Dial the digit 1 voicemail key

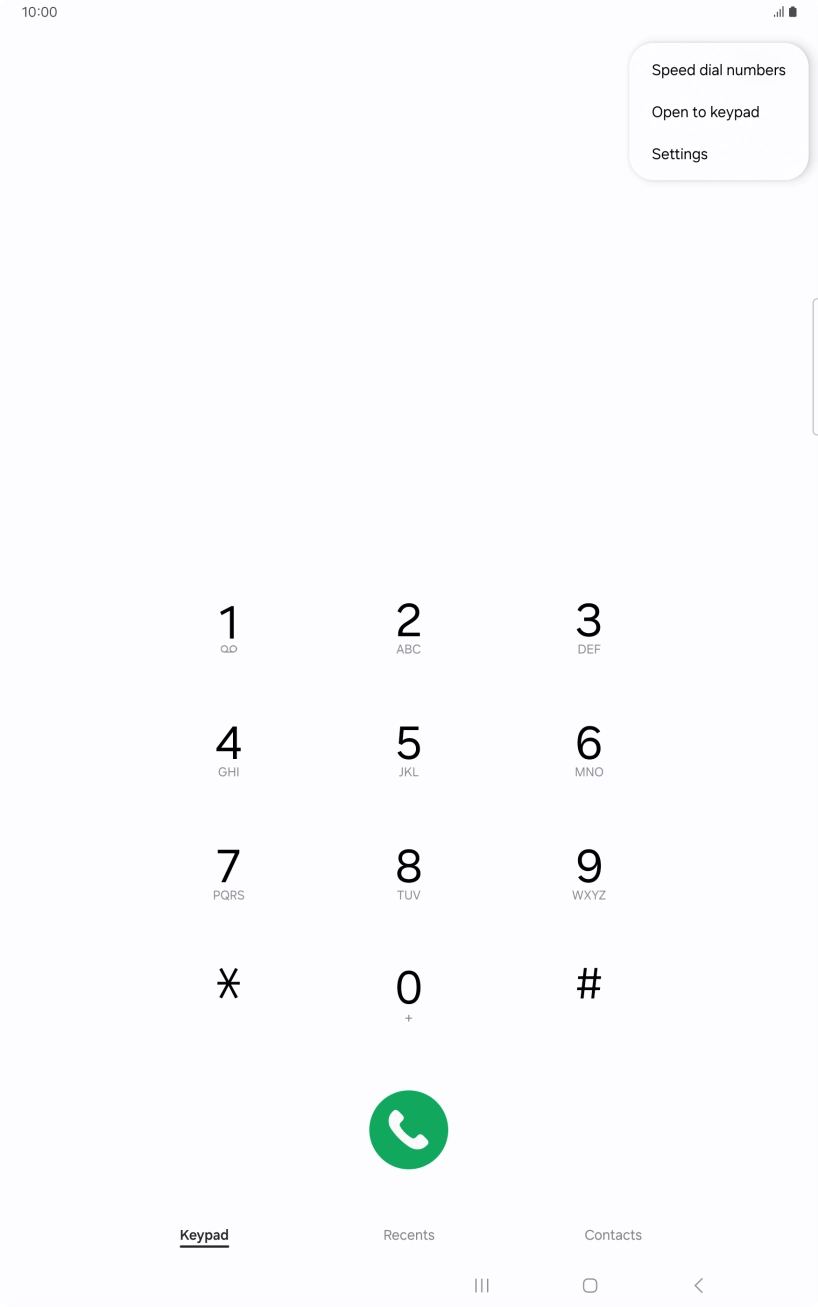[x=228, y=627]
